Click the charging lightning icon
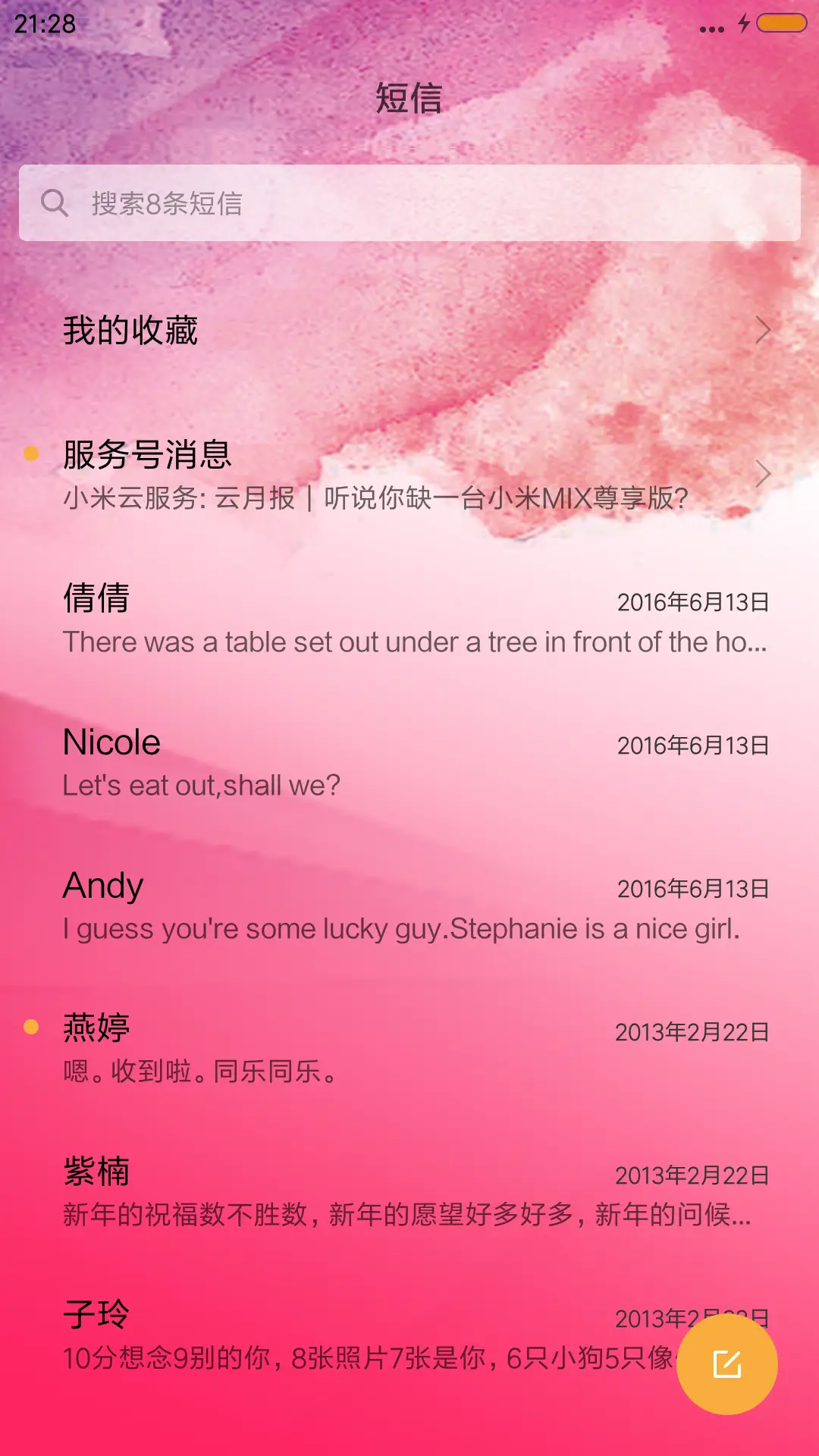This screenshot has height=1456, width=819. click(x=742, y=24)
